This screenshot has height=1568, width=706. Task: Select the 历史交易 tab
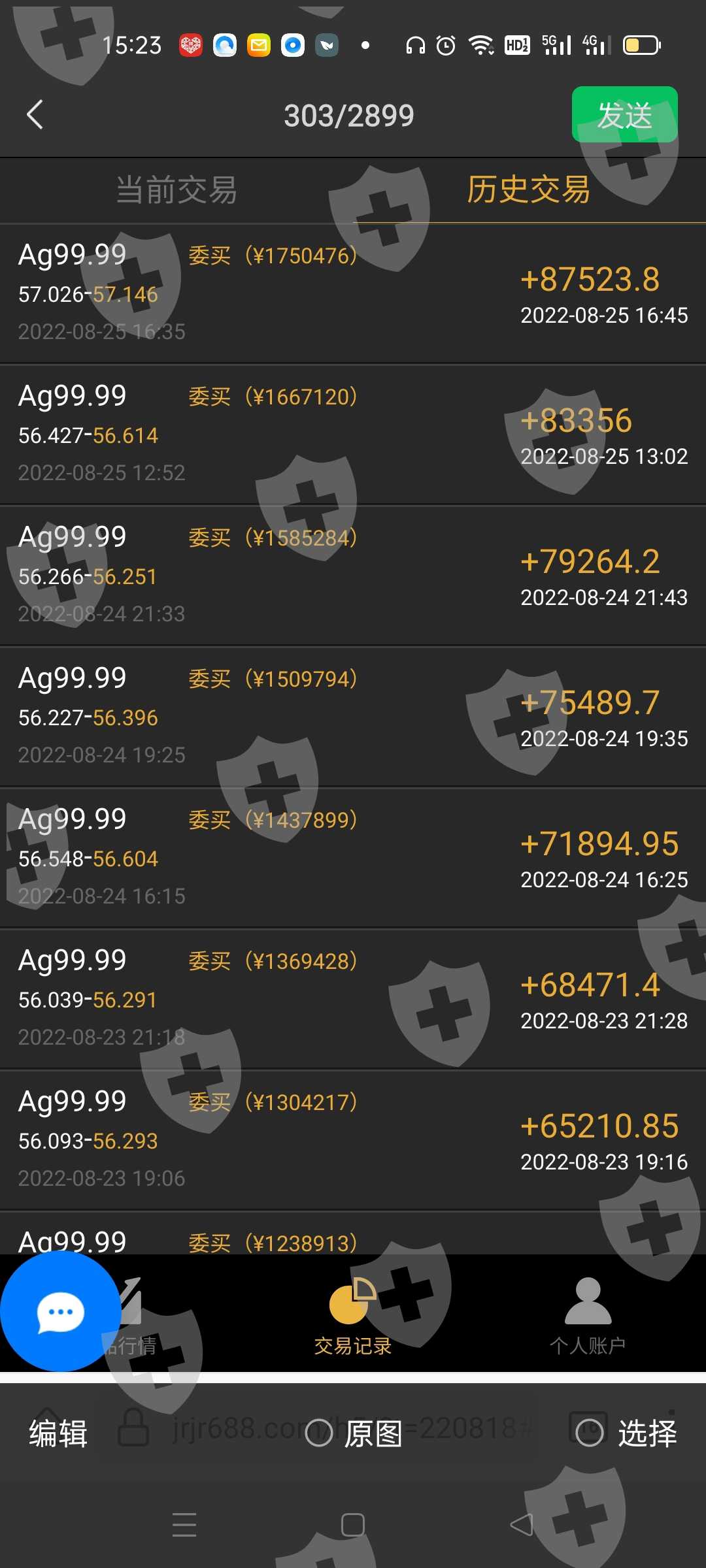point(529,190)
